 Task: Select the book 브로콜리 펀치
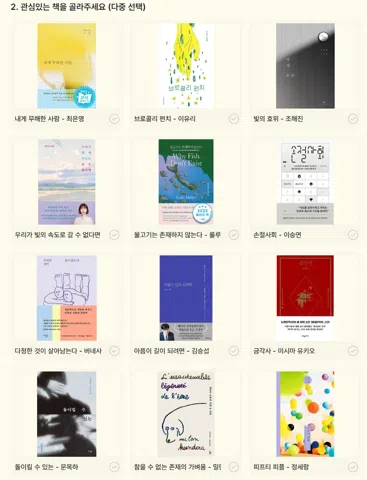tap(234, 119)
